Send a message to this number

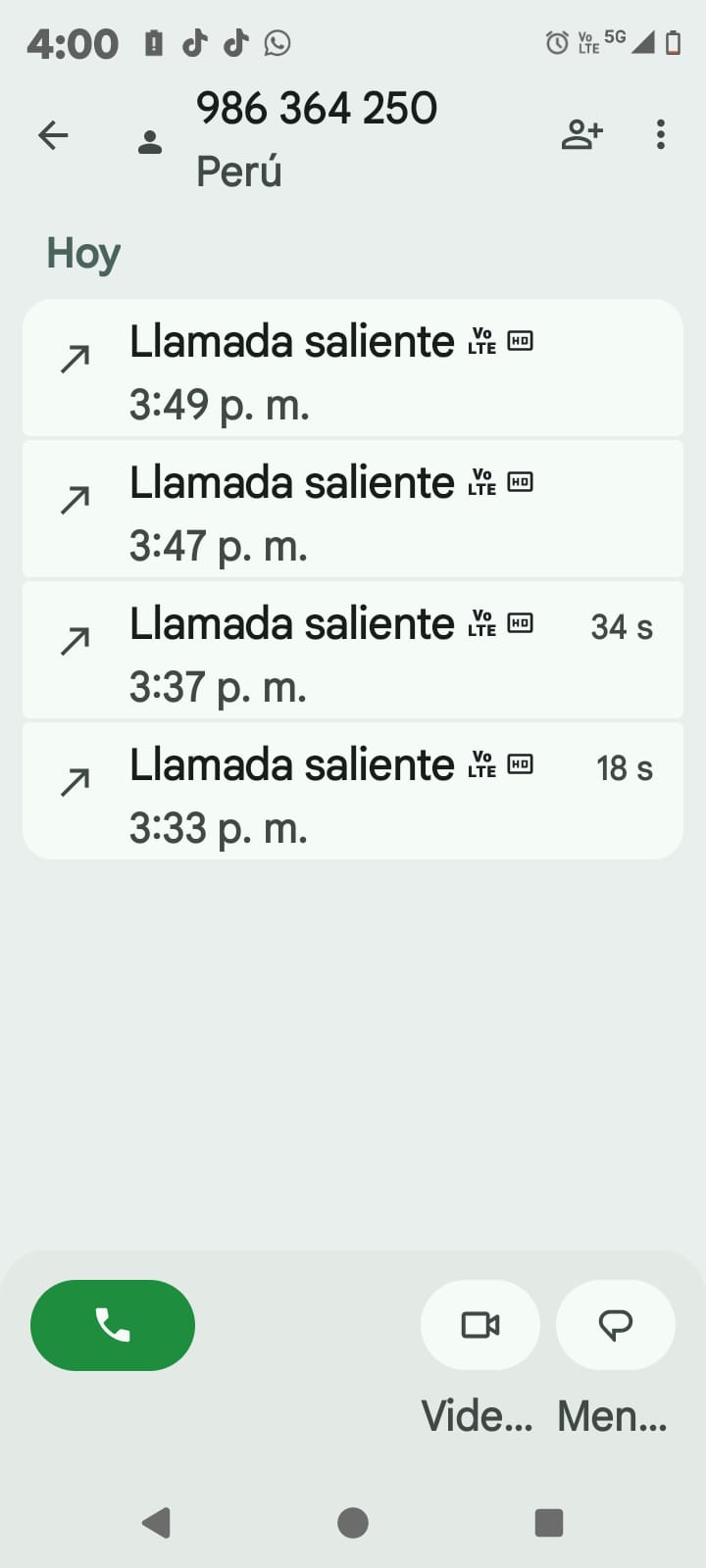tap(615, 1325)
